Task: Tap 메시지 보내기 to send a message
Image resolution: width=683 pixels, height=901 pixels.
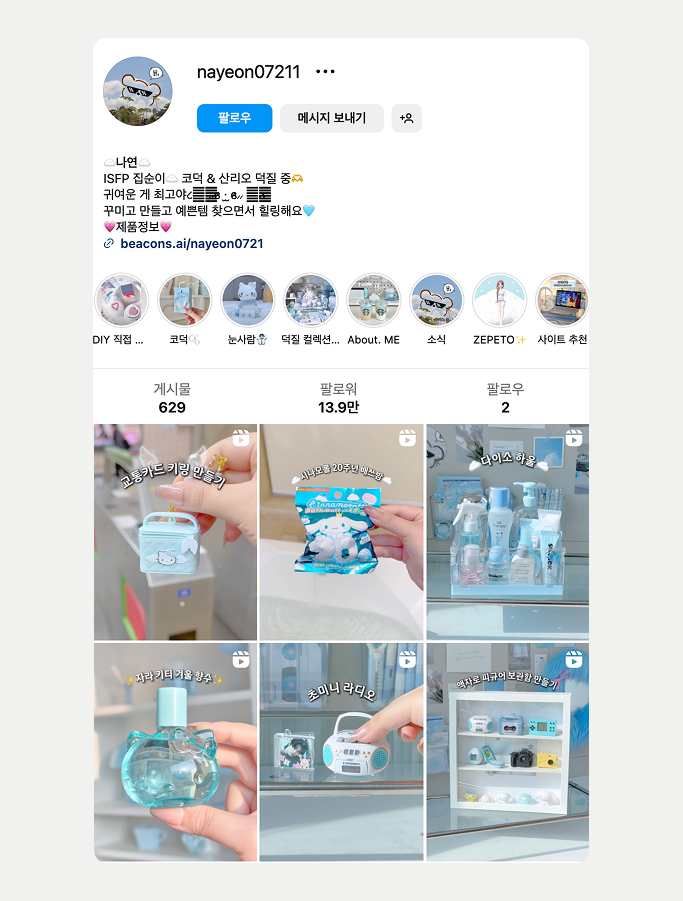Action: click(x=332, y=118)
